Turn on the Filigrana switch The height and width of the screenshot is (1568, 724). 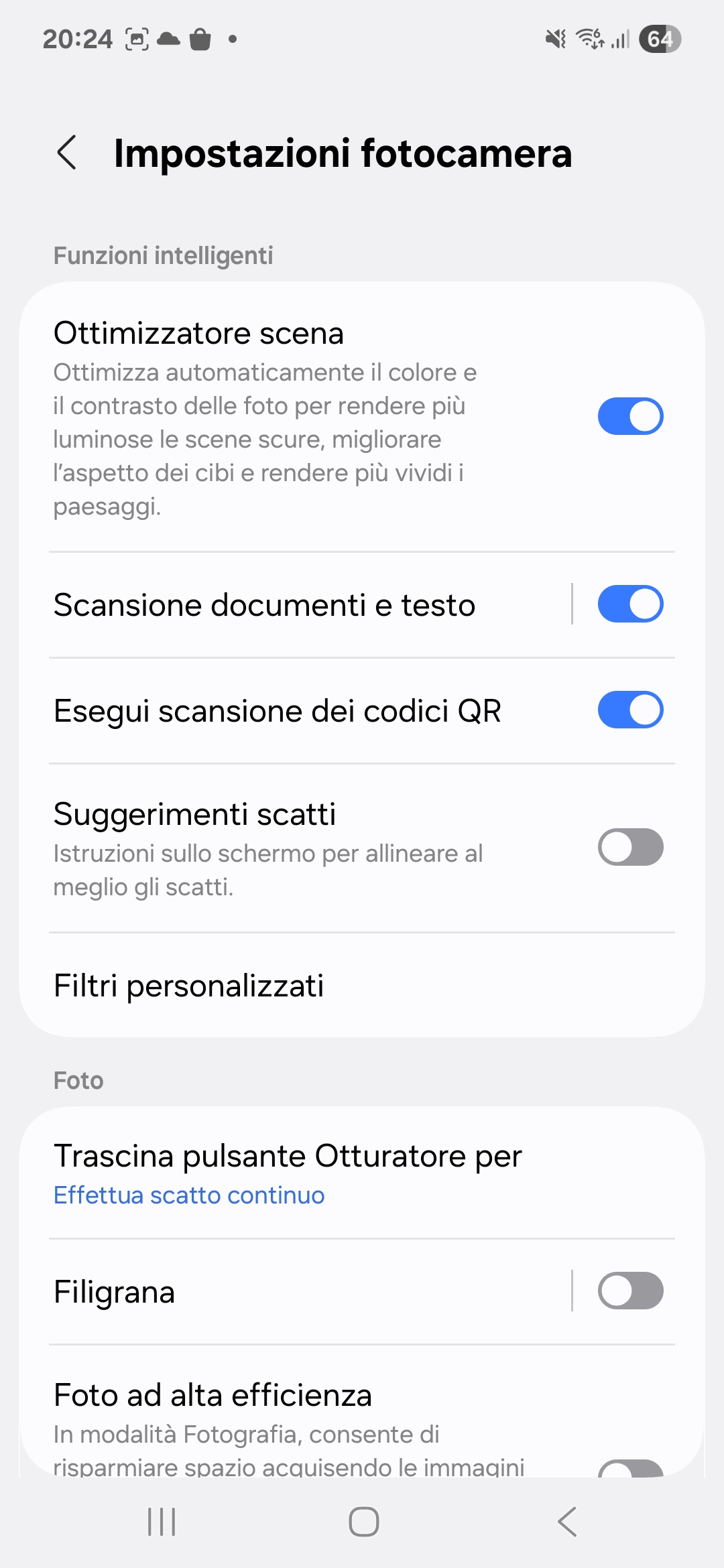(630, 1291)
